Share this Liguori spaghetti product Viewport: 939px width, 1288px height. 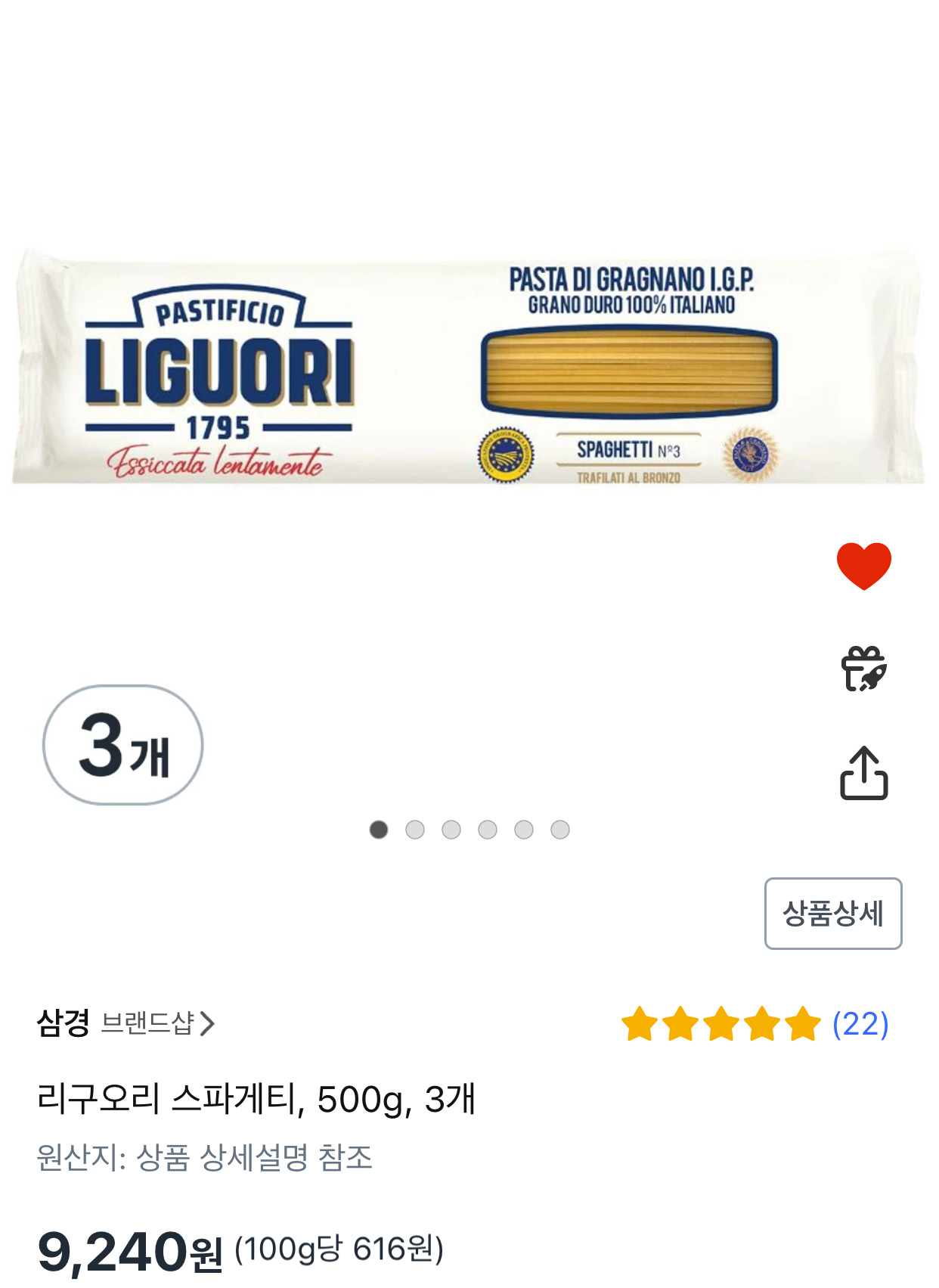pos(863,773)
